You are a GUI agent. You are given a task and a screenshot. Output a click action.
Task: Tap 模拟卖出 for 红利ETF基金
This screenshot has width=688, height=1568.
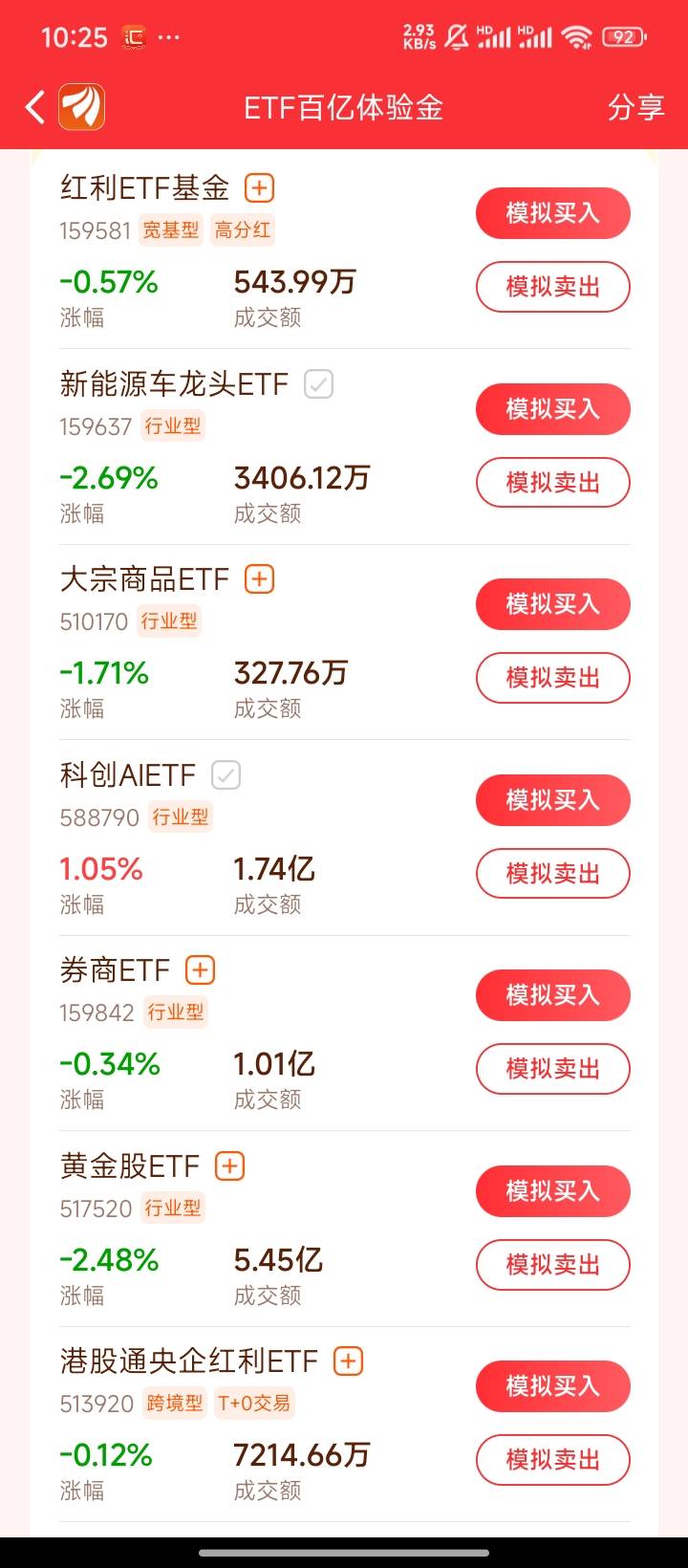[553, 287]
